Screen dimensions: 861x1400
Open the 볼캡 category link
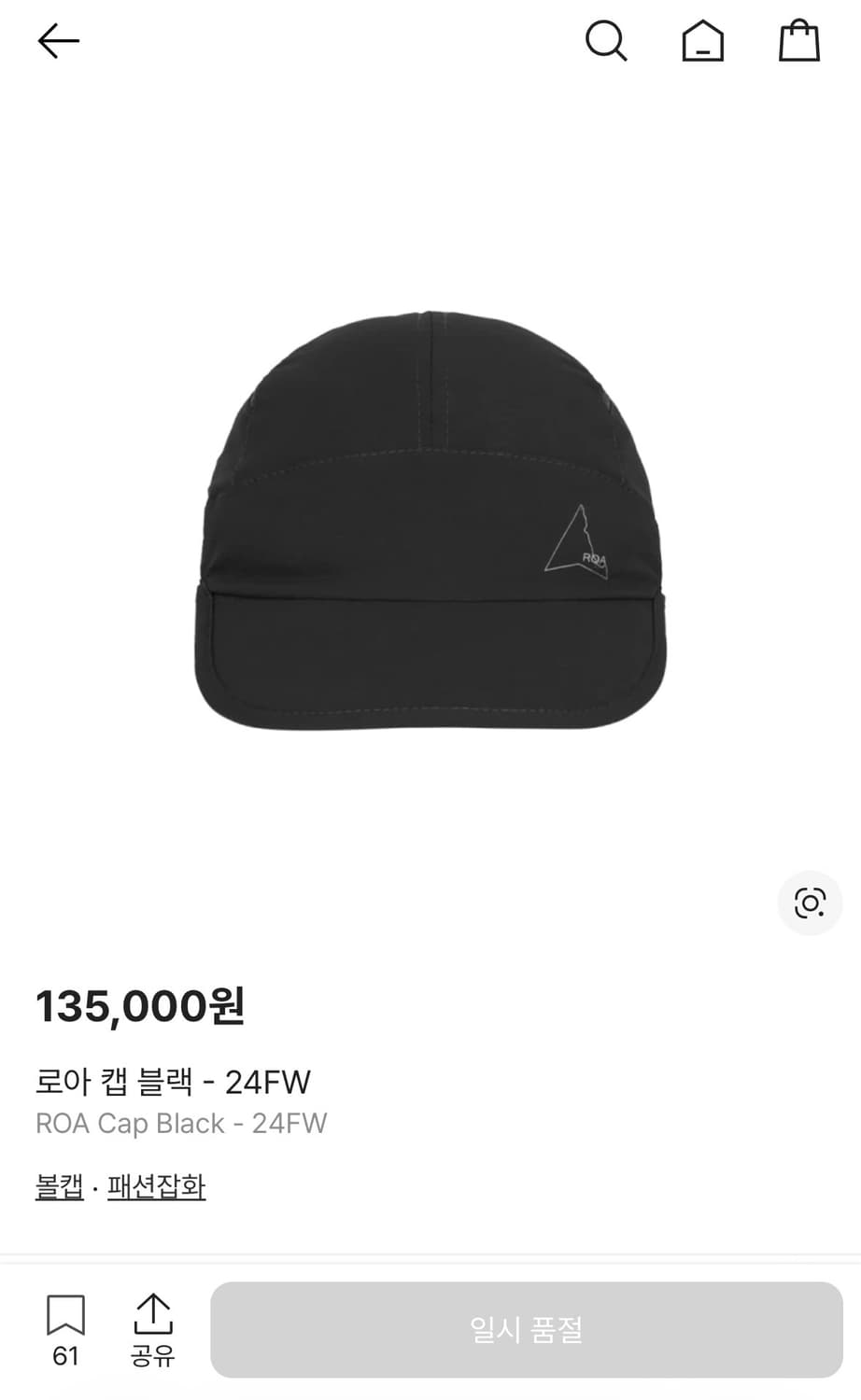[58, 1185]
